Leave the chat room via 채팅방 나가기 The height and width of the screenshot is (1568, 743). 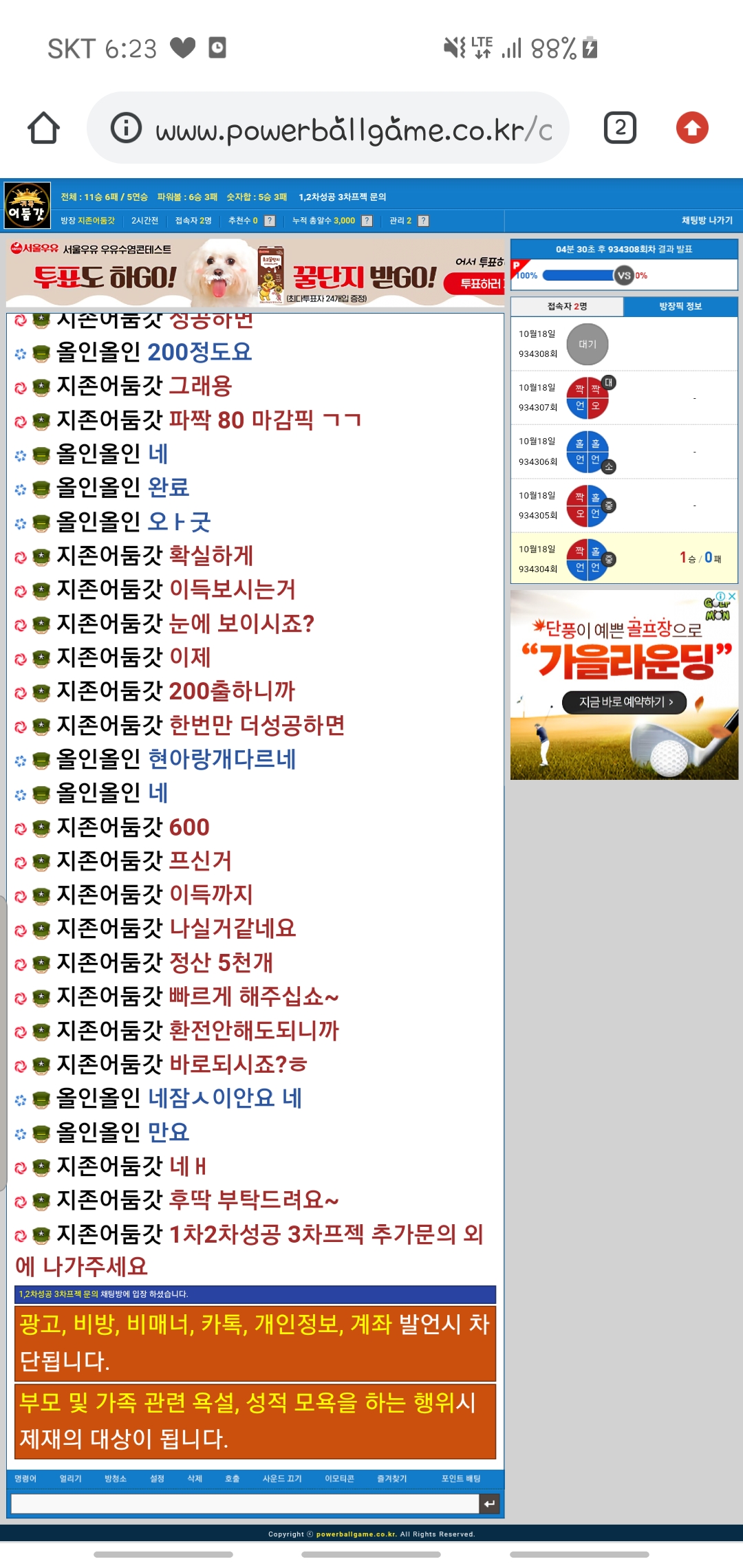tap(707, 221)
